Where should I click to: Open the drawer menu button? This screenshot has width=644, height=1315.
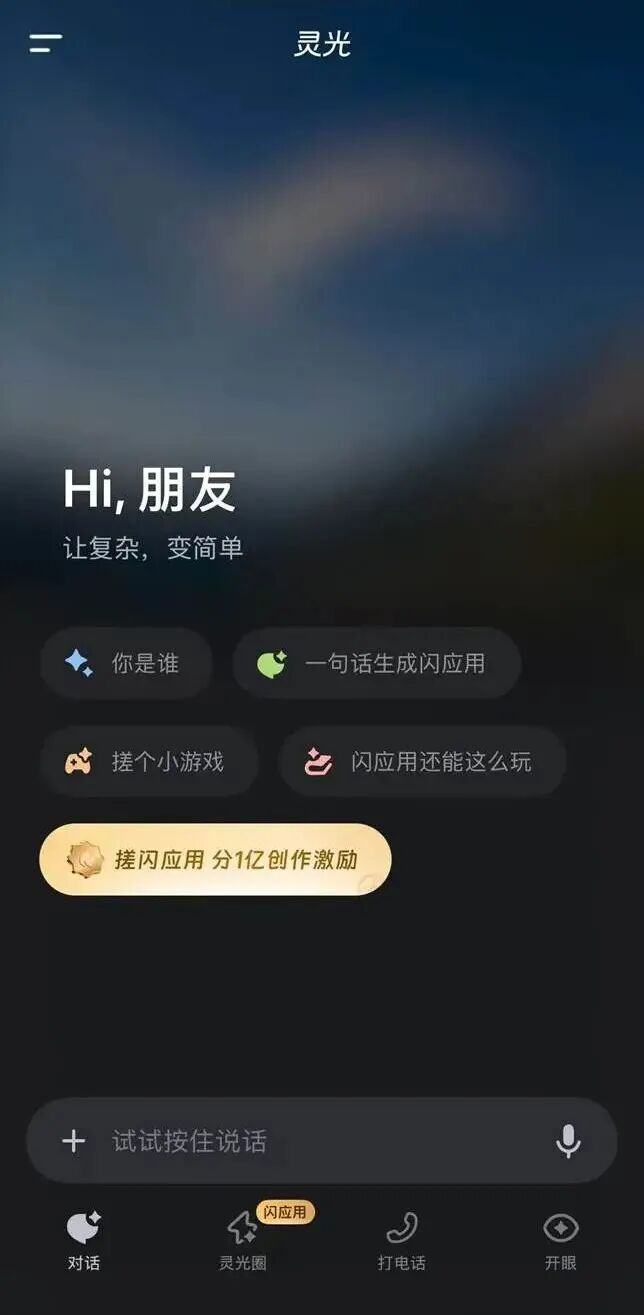pos(45,43)
